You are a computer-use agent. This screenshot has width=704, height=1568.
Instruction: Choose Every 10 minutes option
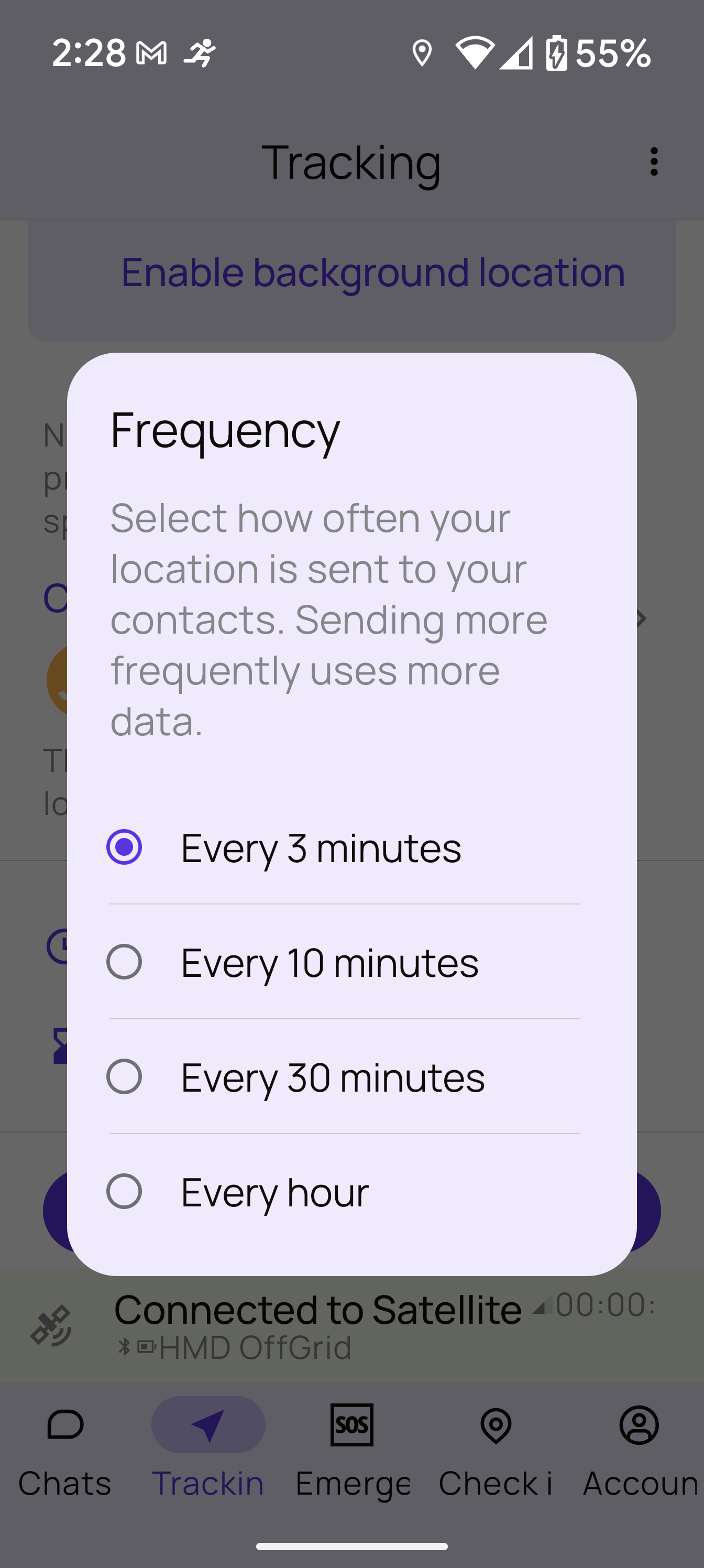pos(344,962)
